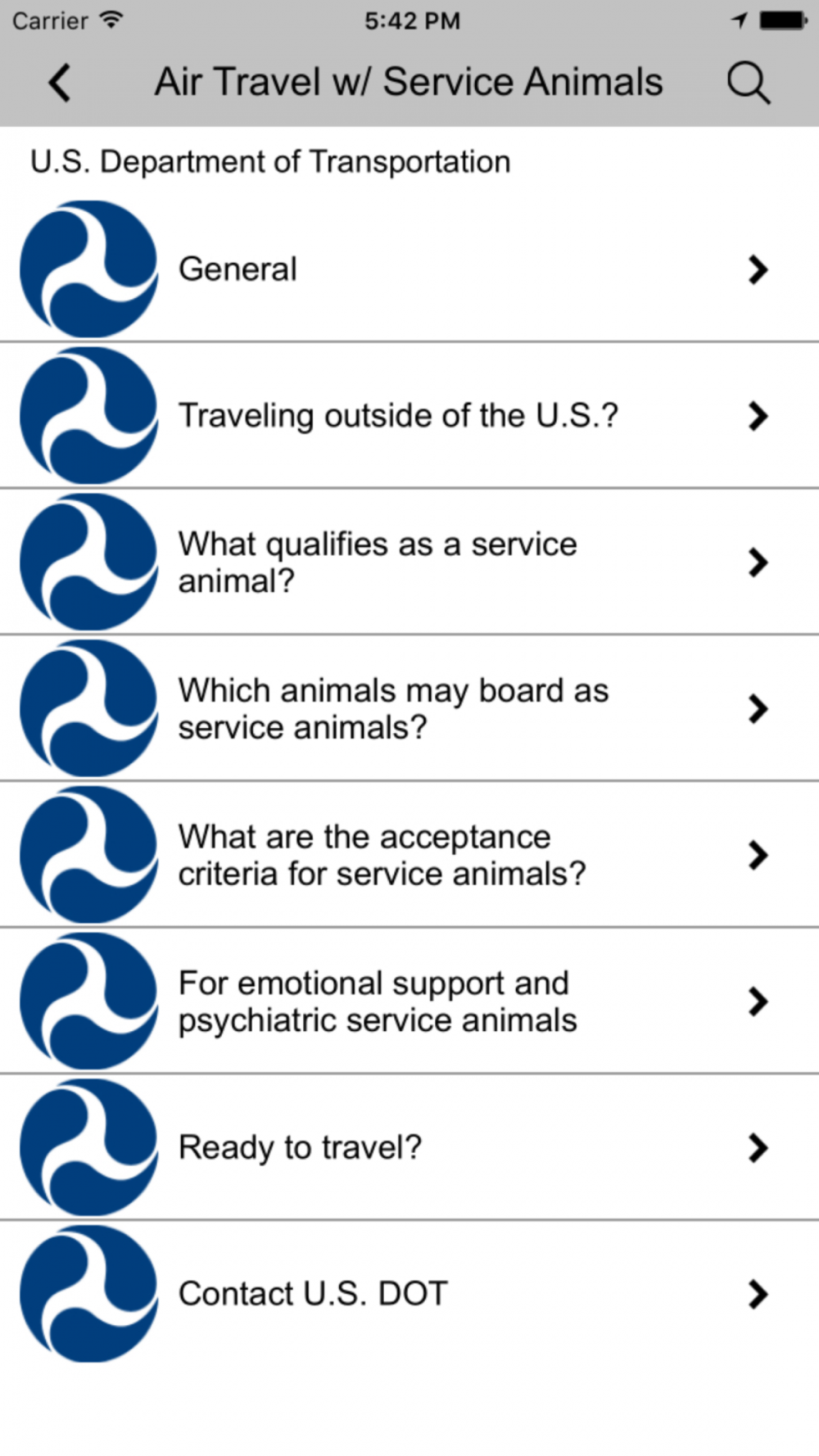Open emotional support and psychiatric service animals
This screenshot has width=819, height=1456.
[409, 1001]
